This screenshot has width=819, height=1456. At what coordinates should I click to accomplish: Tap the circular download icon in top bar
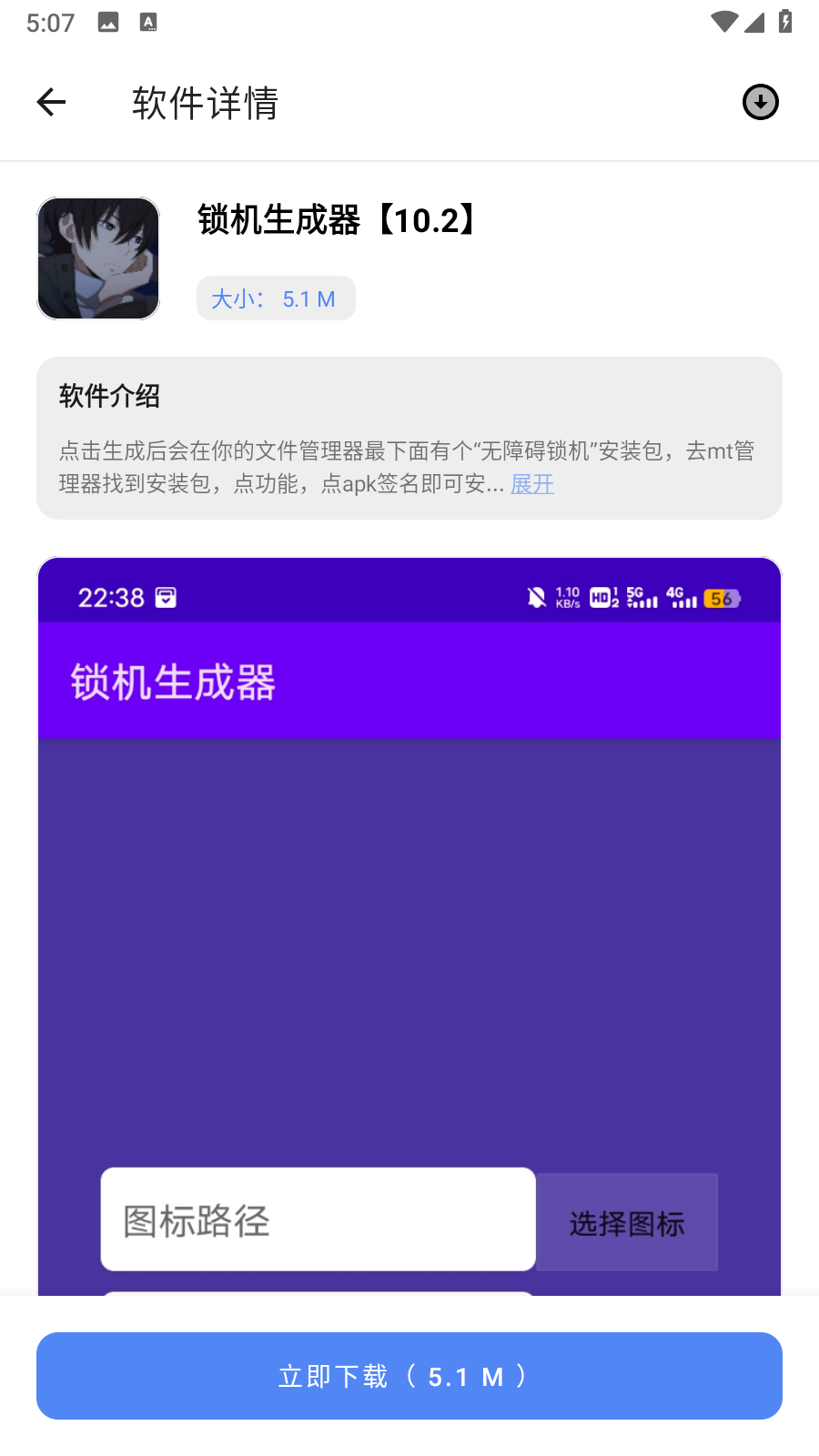click(760, 102)
